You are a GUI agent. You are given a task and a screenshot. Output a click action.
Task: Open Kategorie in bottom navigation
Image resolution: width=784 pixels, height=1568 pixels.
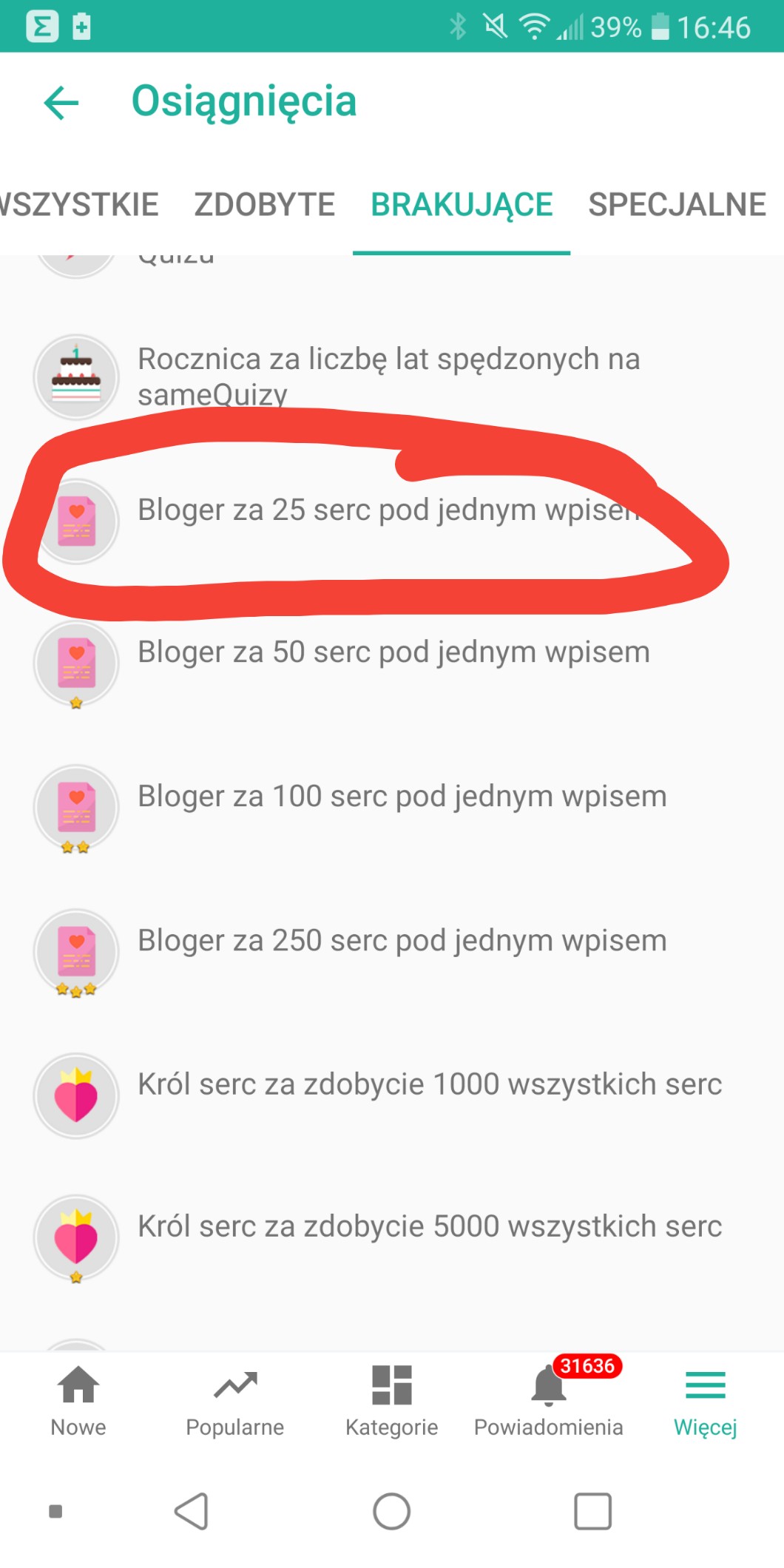coord(392,1399)
